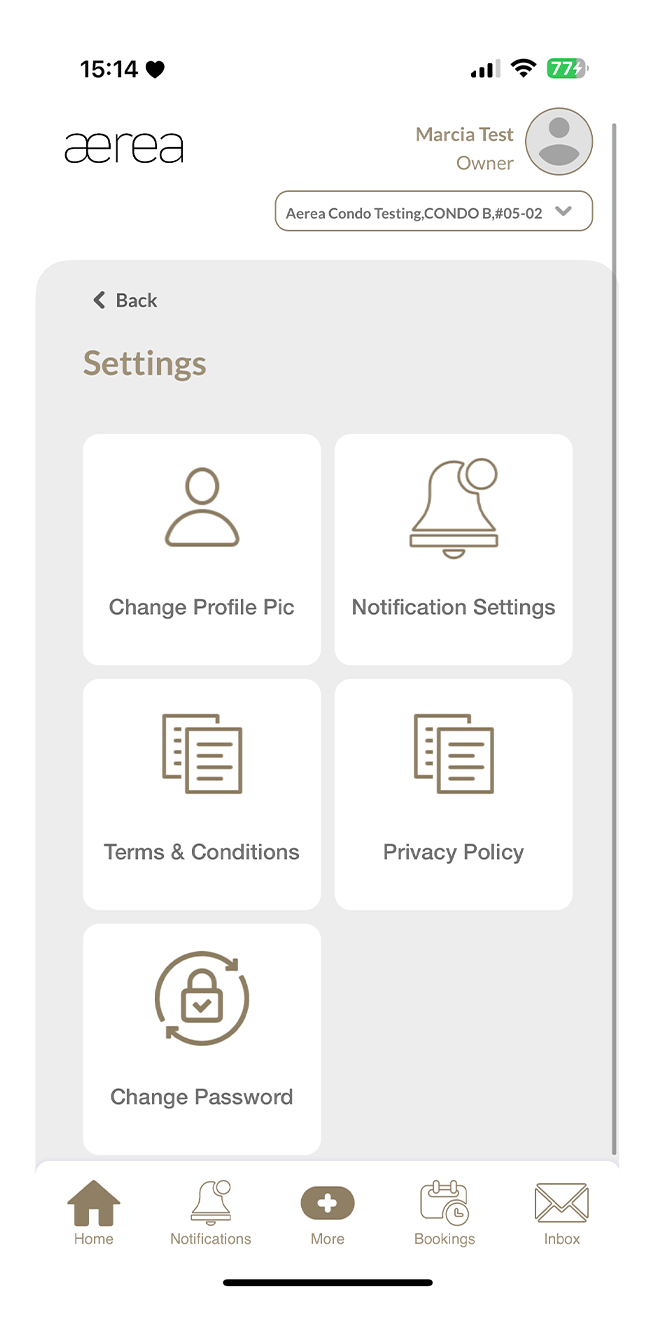Open the profile avatar of Marcia Test
Image resolution: width=656 pixels, height=1326 pixels.
click(559, 142)
